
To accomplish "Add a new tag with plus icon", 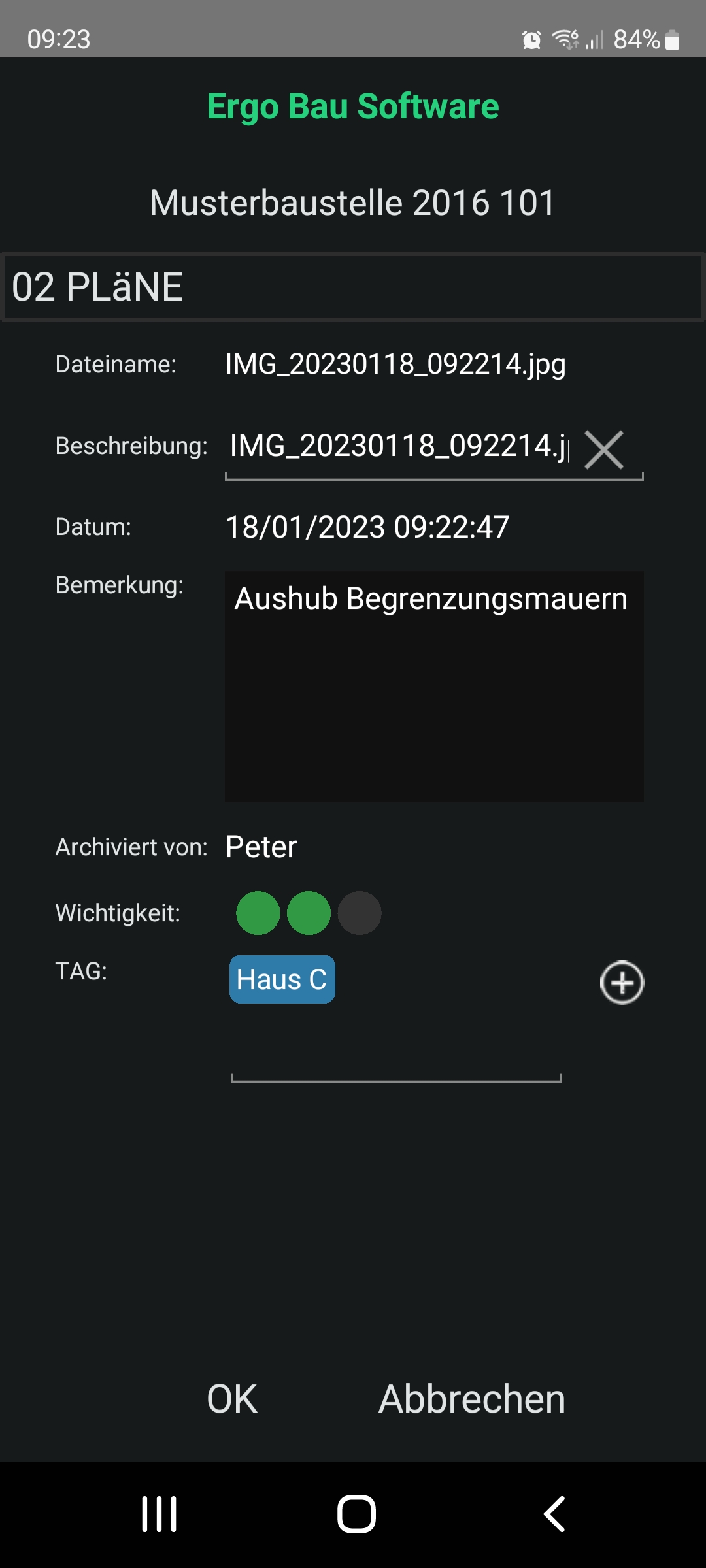I will pyautogui.click(x=622, y=982).
